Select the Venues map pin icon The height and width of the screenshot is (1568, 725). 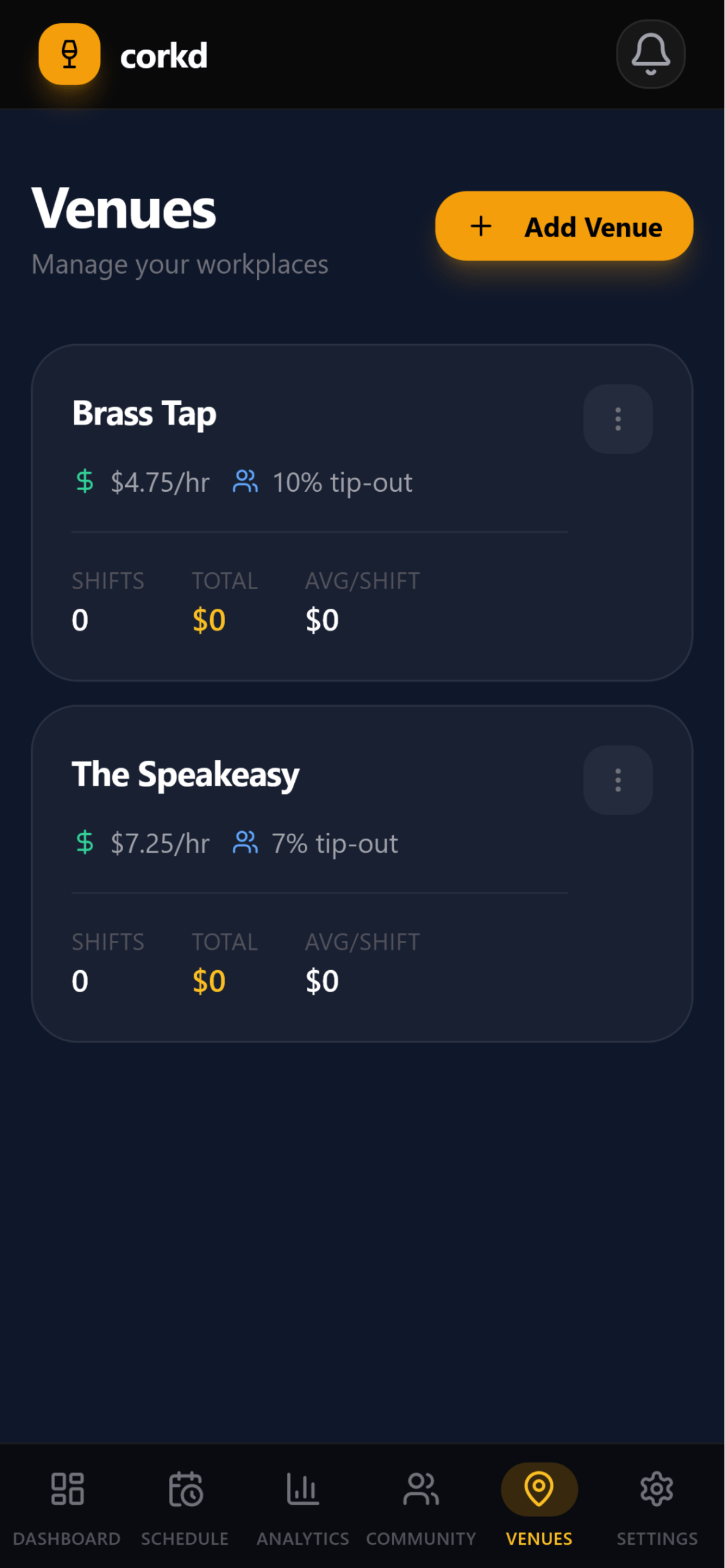pos(539,1488)
